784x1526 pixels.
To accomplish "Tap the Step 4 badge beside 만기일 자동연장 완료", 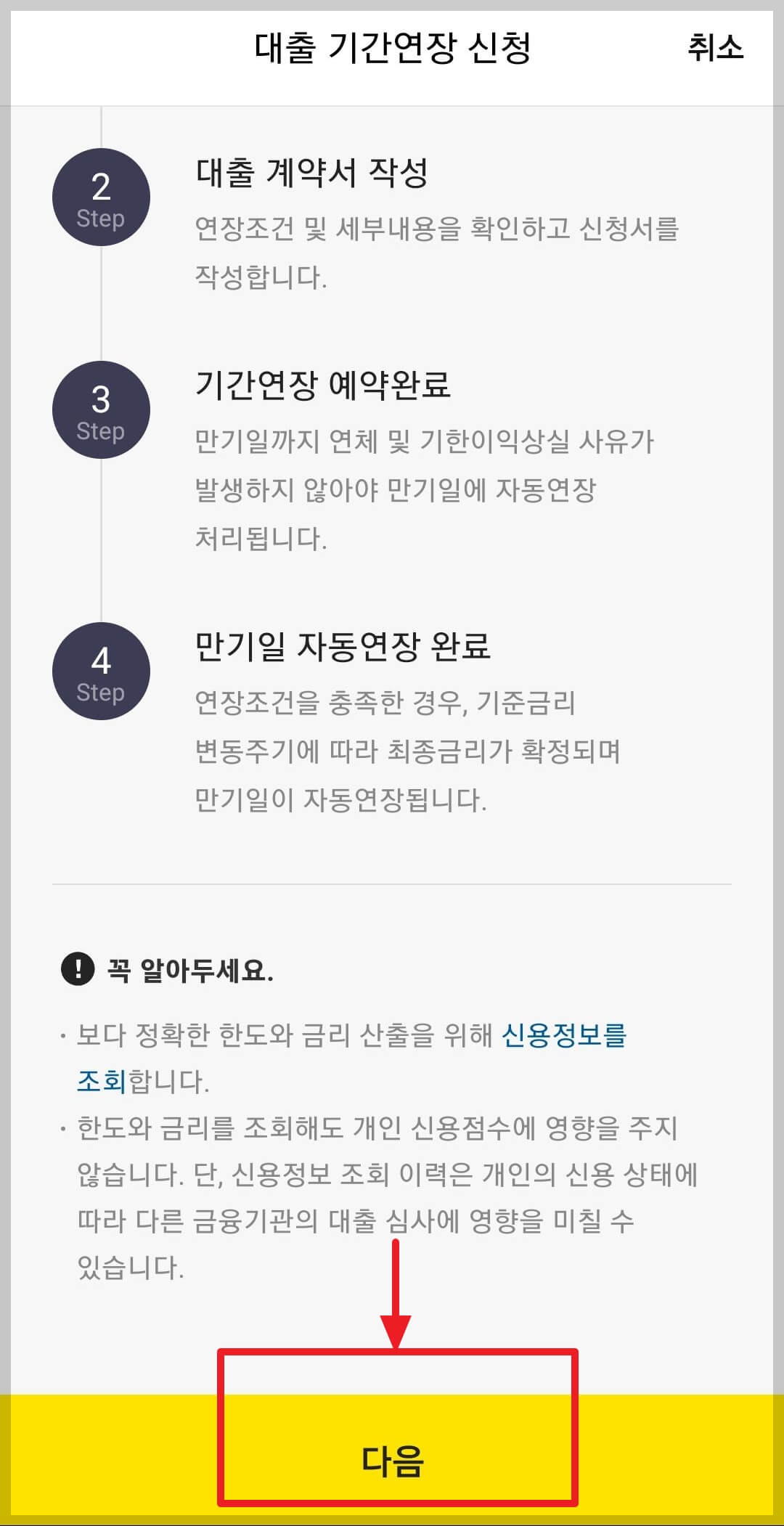I will (100, 672).
